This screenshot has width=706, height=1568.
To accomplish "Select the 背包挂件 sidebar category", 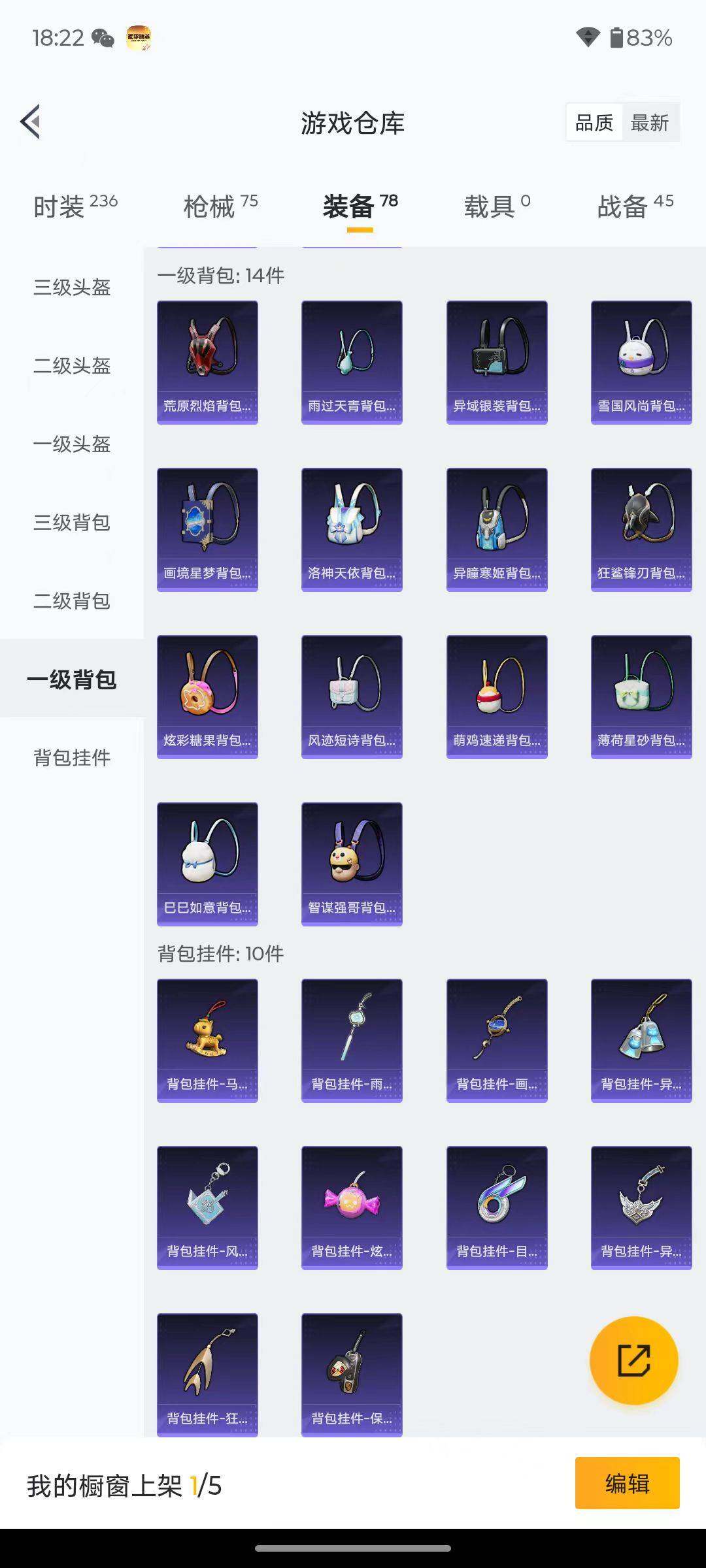I will [x=72, y=758].
